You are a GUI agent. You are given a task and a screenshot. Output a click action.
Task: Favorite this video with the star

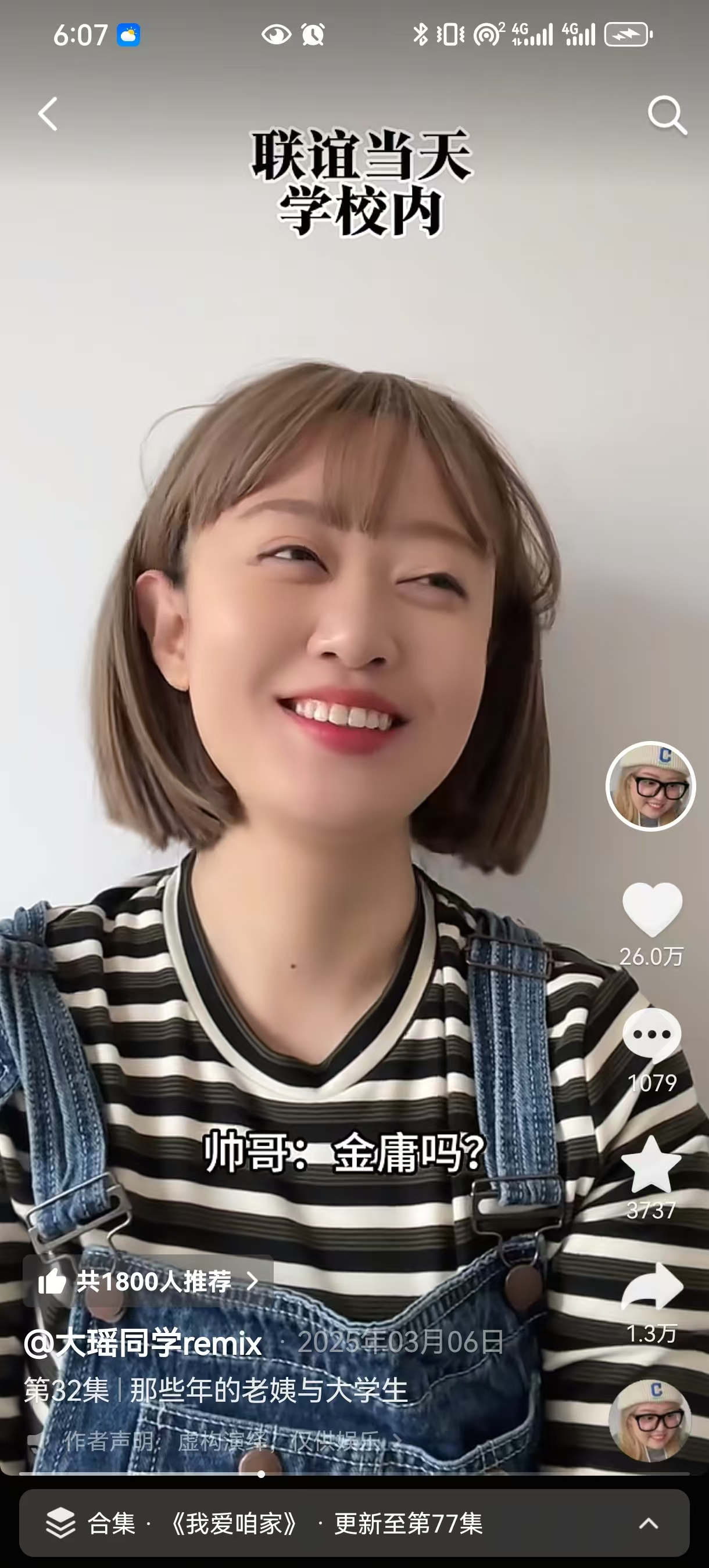(651, 1165)
